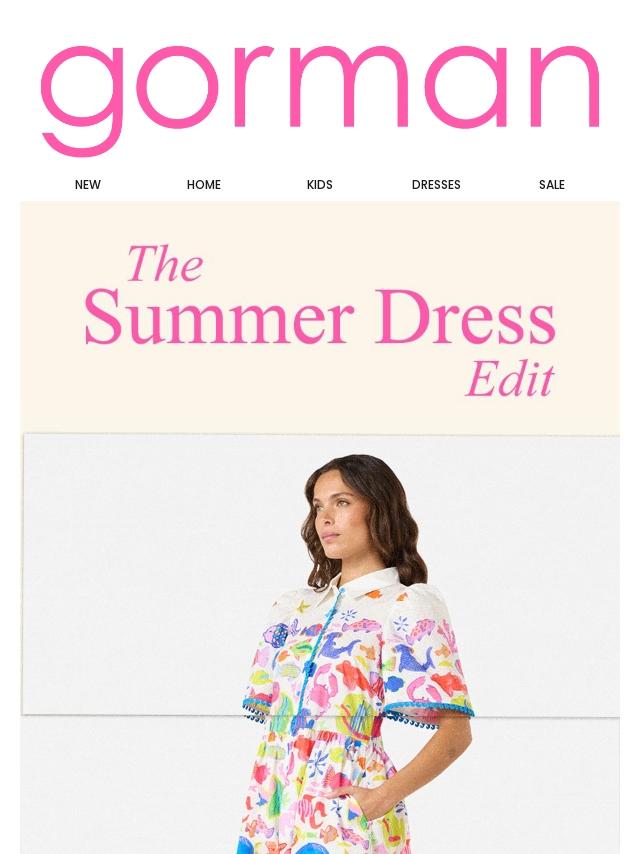This screenshot has height=854, width=640.
Task: Open the KIDS section
Action: tap(320, 185)
